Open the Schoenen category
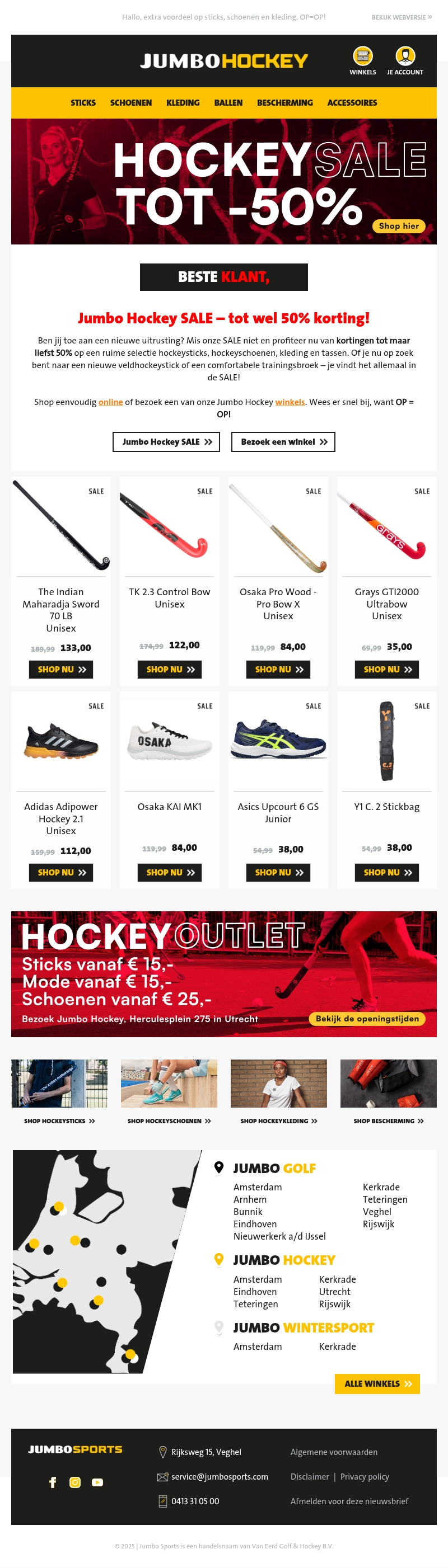Viewport: 448px width, 1568px height. point(131,103)
